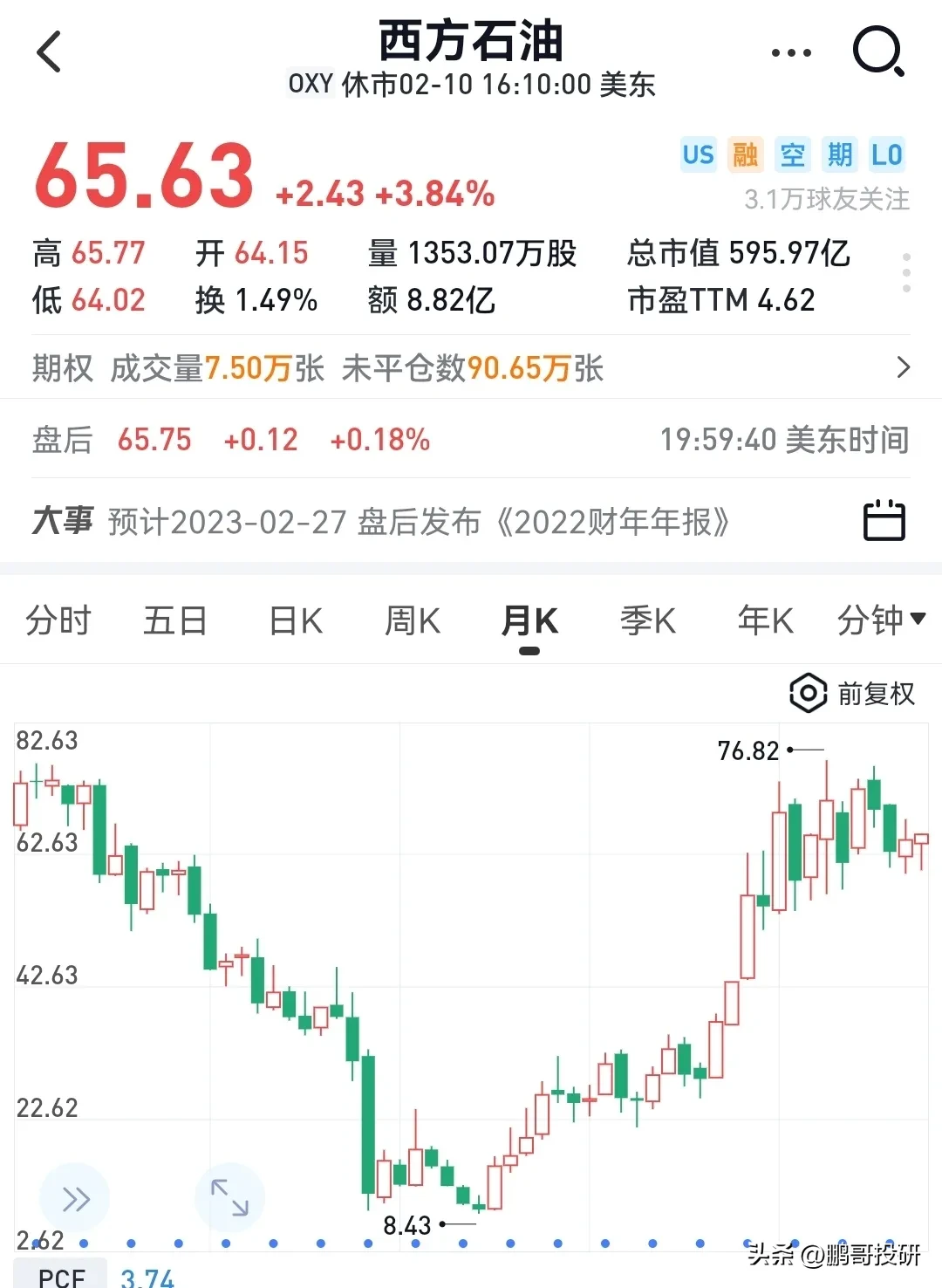This screenshot has height=1288, width=942.
Task: Expand more quote details via vertical dots
Action: coord(906,273)
